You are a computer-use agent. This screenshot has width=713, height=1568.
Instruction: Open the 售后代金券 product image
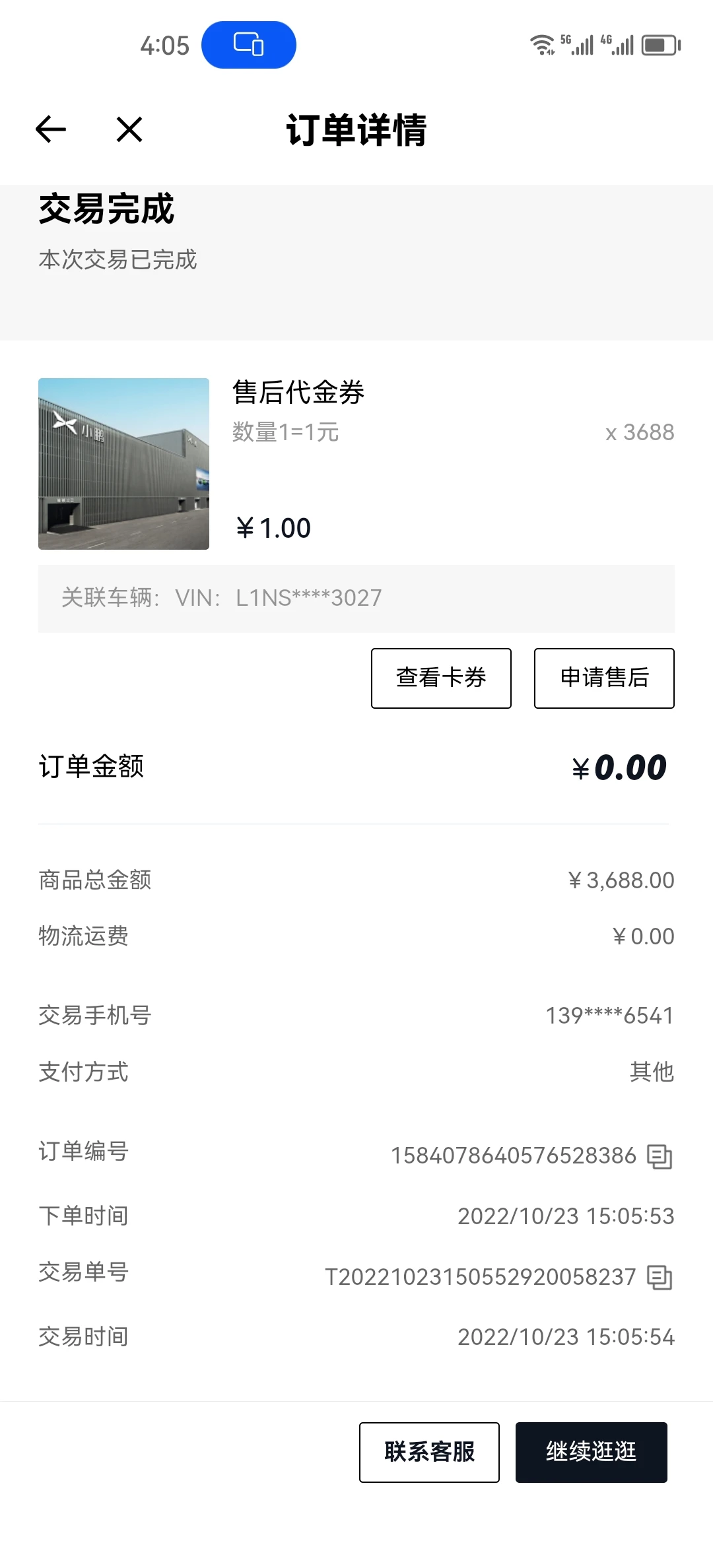click(x=123, y=463)
